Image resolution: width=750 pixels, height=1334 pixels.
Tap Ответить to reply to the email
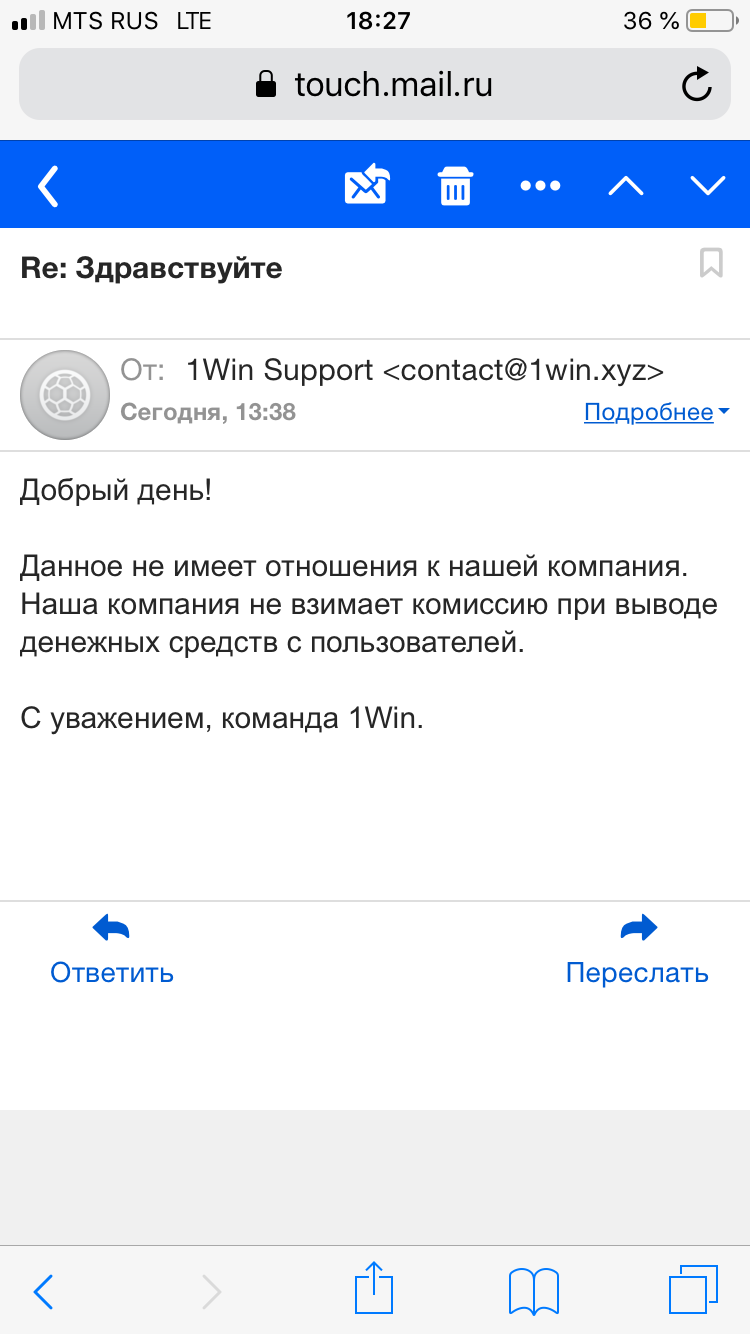tap(112, 950)
